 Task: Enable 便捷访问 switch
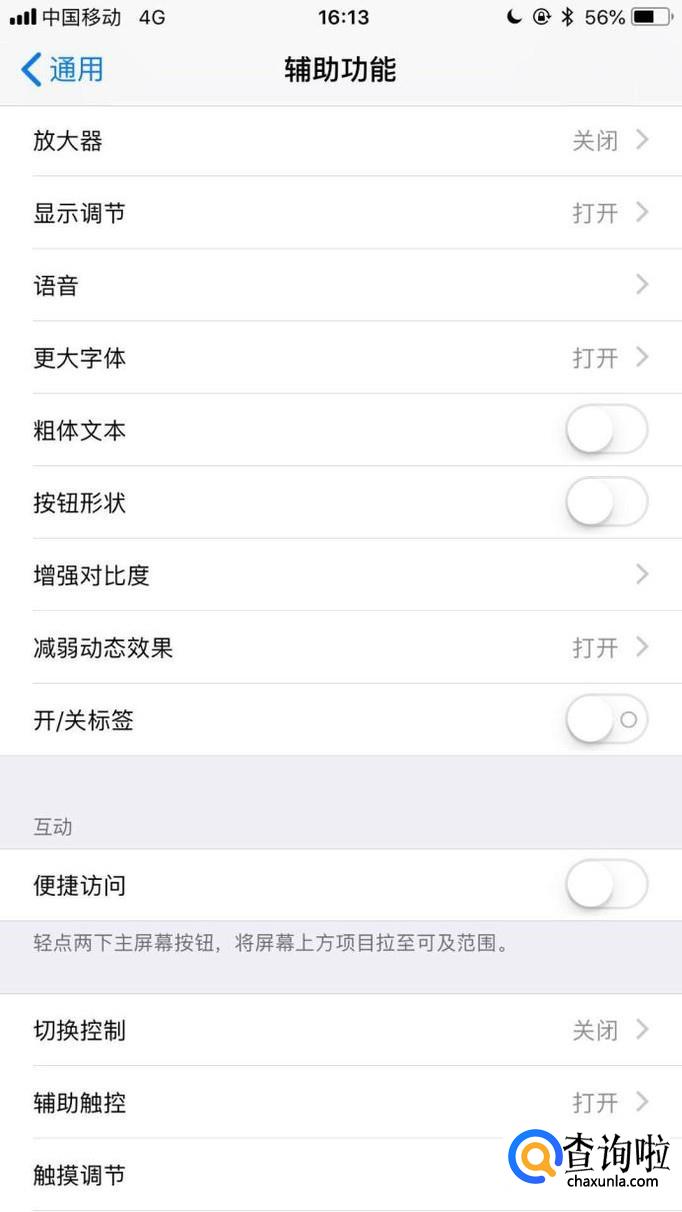point(606,885)
